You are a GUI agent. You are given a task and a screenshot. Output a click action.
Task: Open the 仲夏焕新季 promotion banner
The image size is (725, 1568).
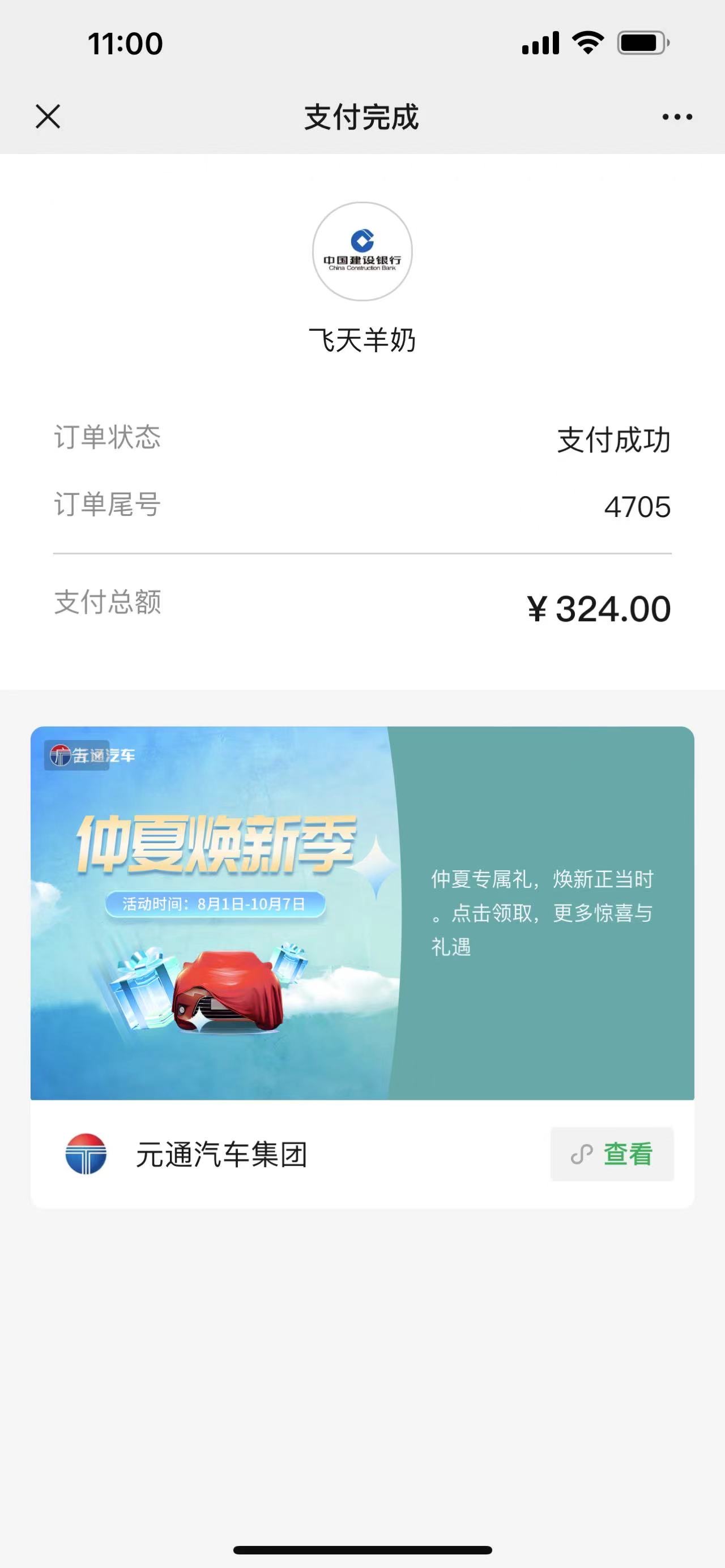pos(361,912)
